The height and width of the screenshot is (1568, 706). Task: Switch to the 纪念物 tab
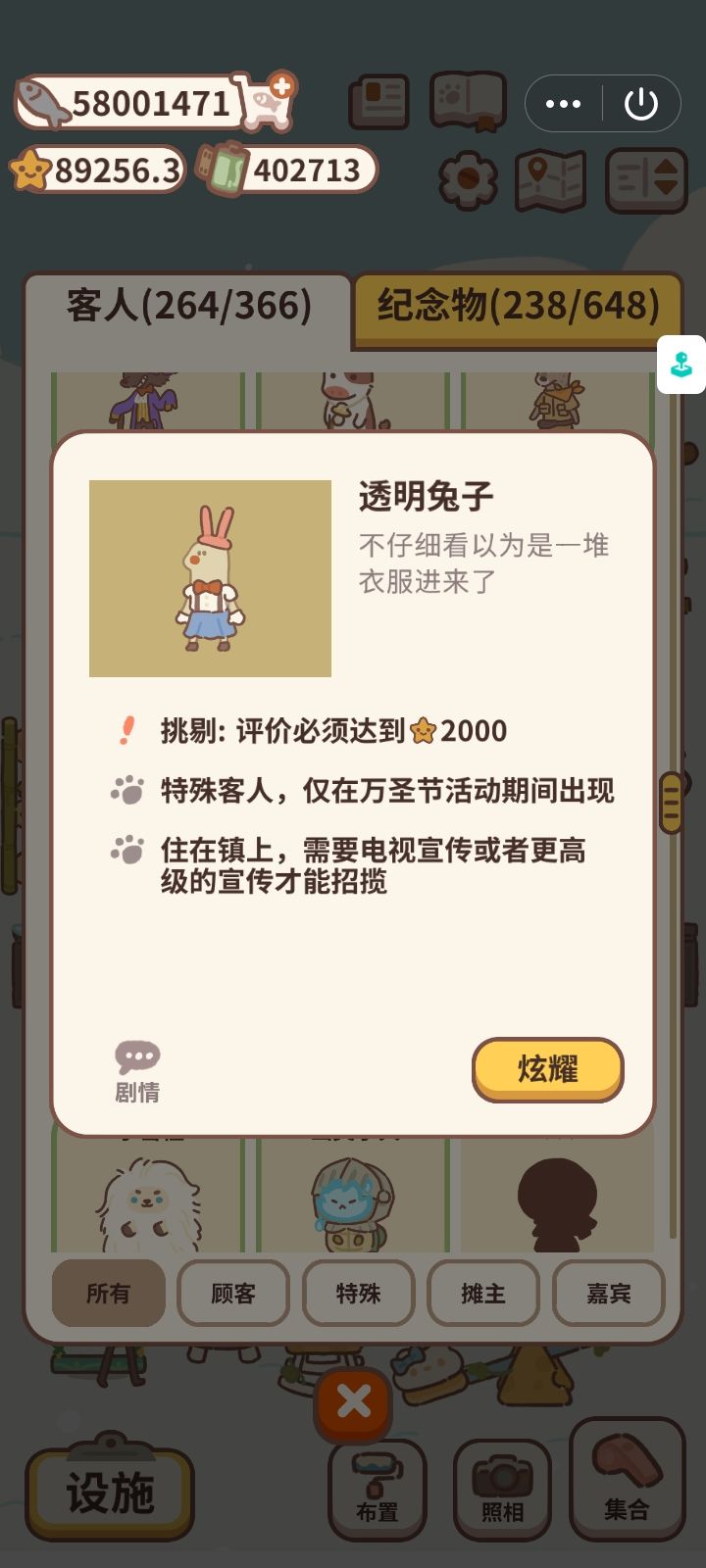coord(517,307)
